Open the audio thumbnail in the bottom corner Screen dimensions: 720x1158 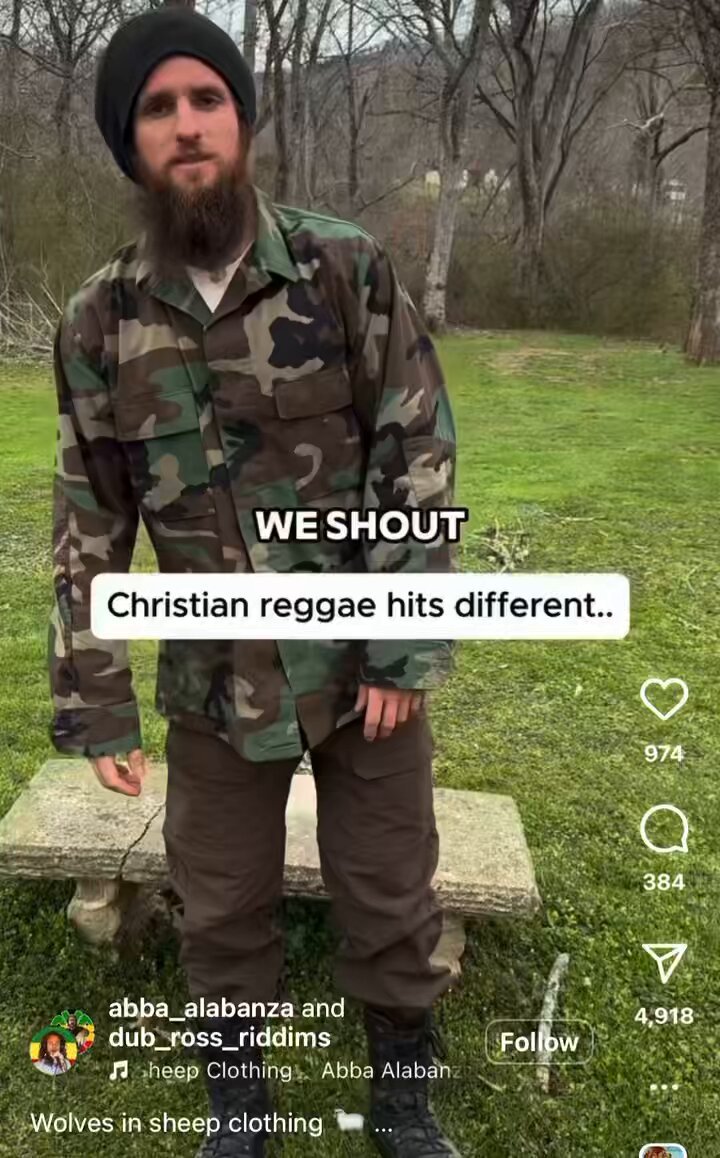click(664, 1150)
